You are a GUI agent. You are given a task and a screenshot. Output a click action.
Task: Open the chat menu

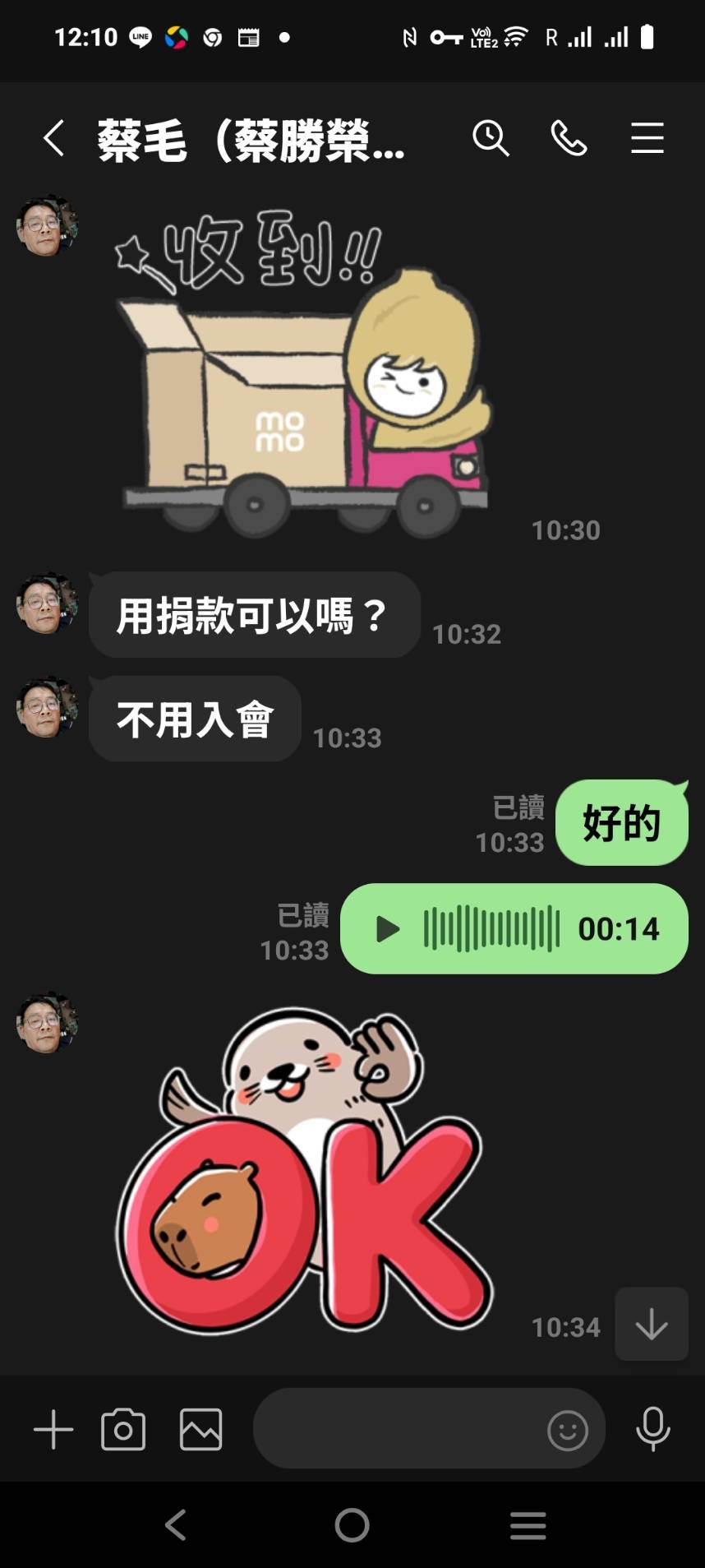[x=647, y=138]
